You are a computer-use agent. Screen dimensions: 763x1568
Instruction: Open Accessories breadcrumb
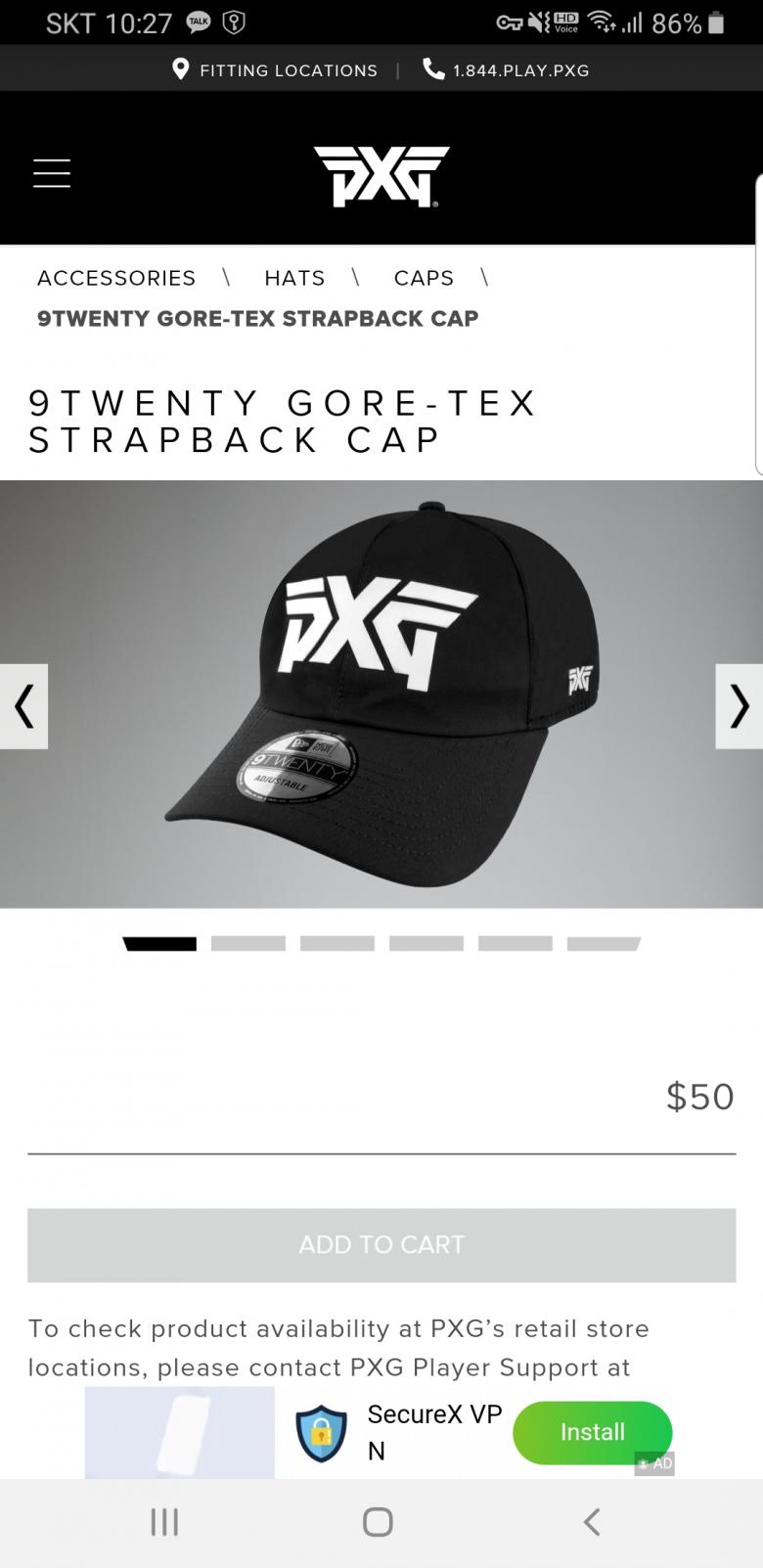116,278
